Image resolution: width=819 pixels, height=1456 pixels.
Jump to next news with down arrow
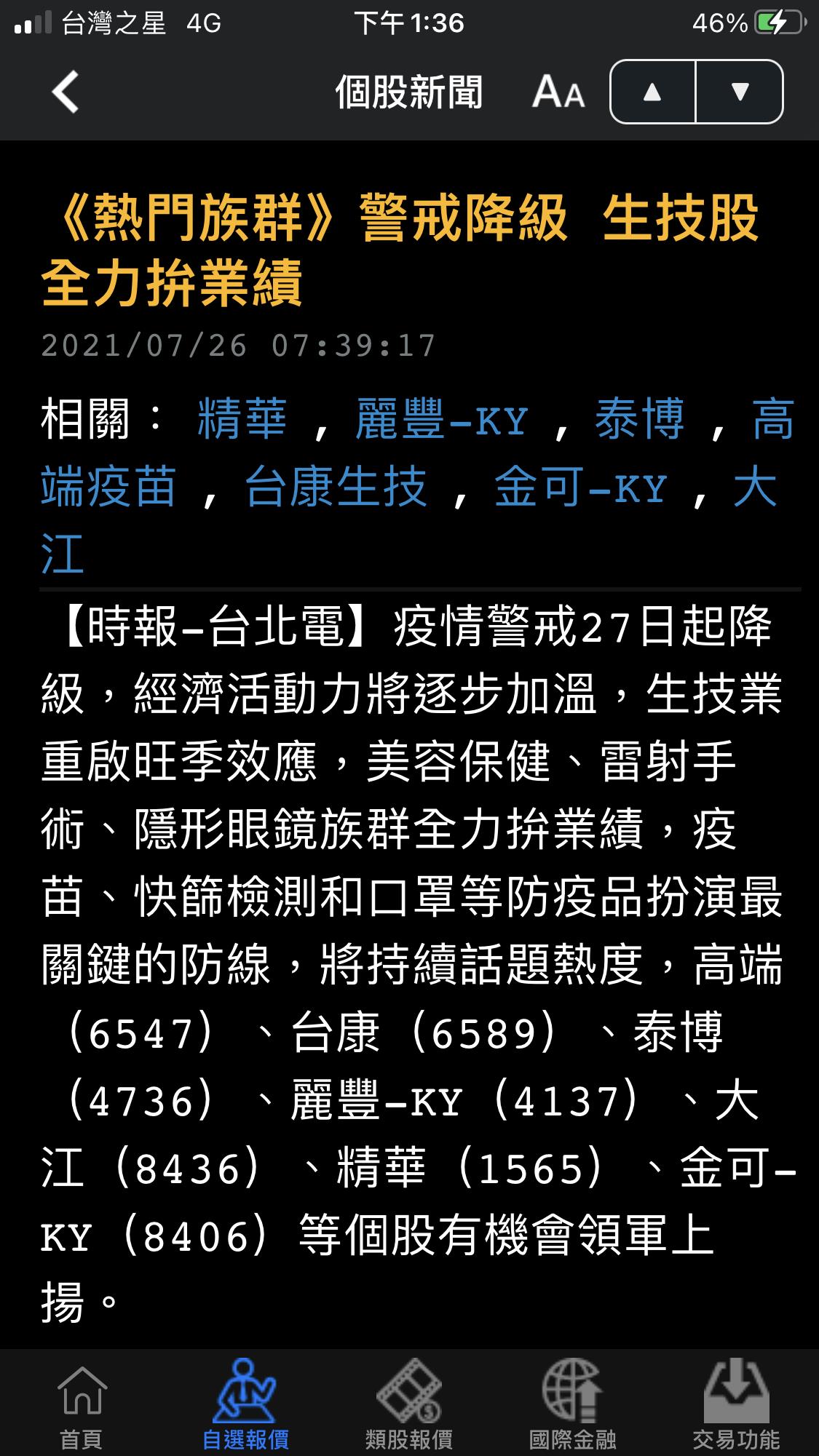[x=740, y=92]
